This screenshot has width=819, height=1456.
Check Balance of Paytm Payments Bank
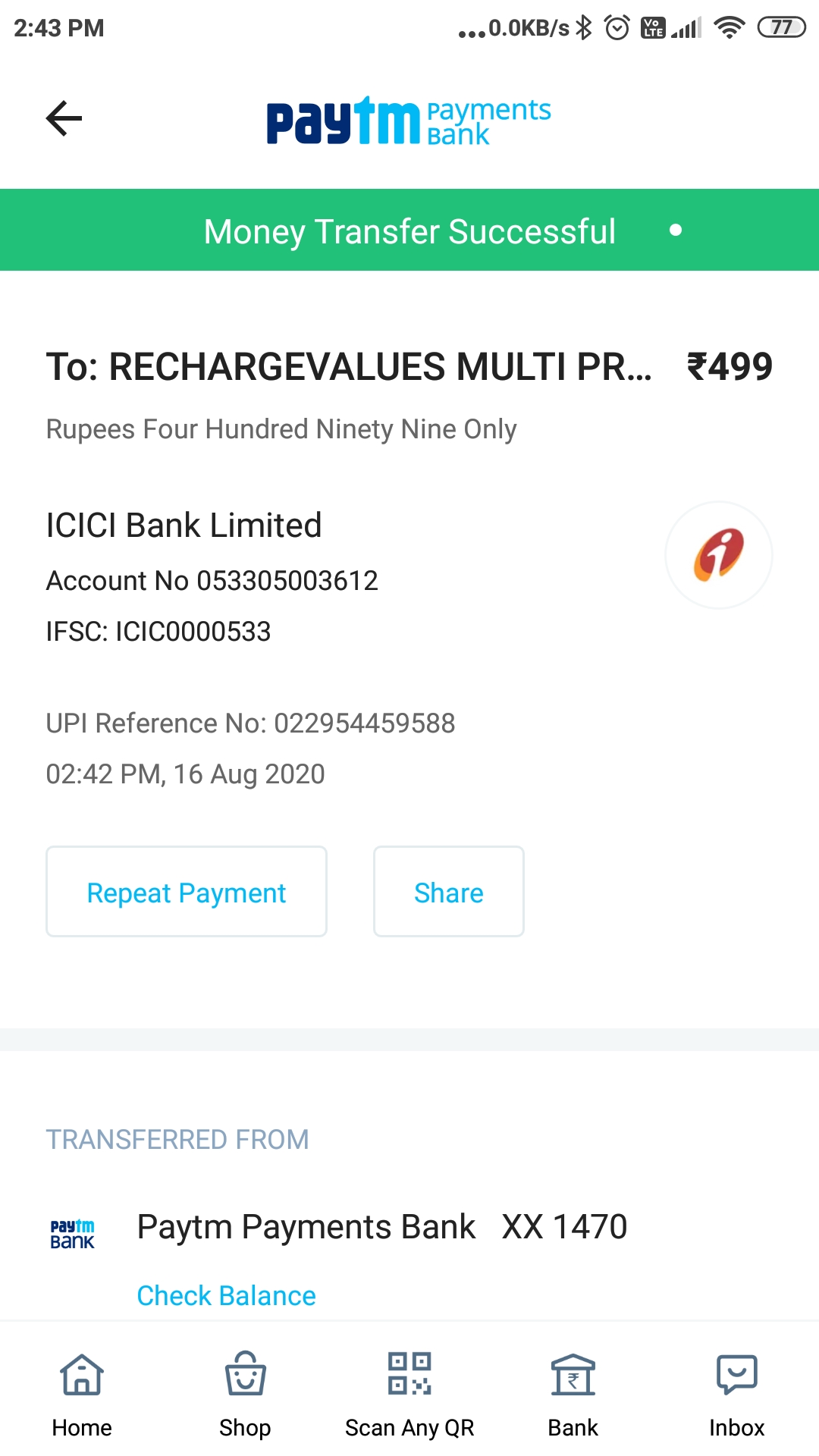coord(226,1295)
